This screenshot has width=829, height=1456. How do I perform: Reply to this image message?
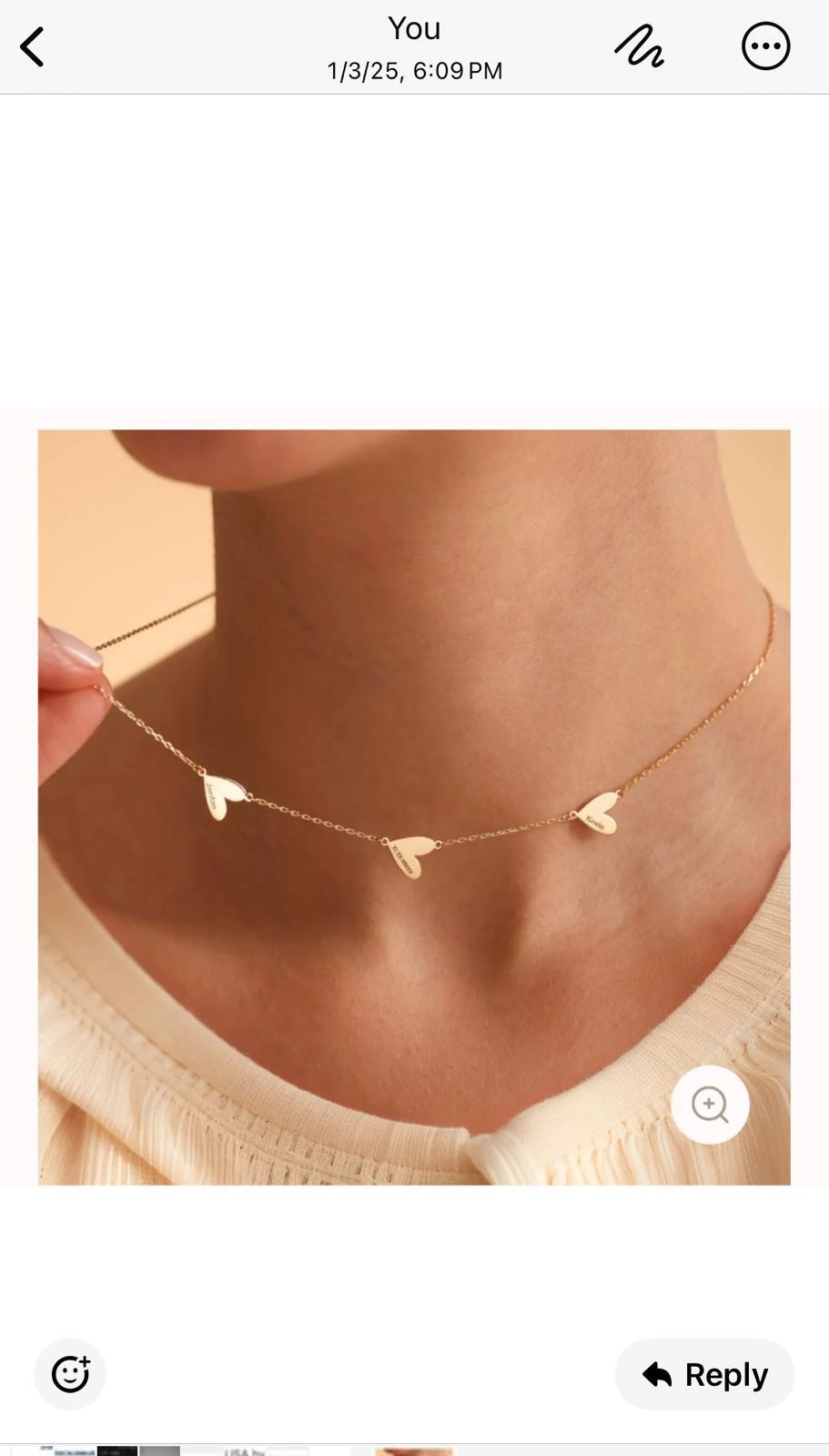704,1374
